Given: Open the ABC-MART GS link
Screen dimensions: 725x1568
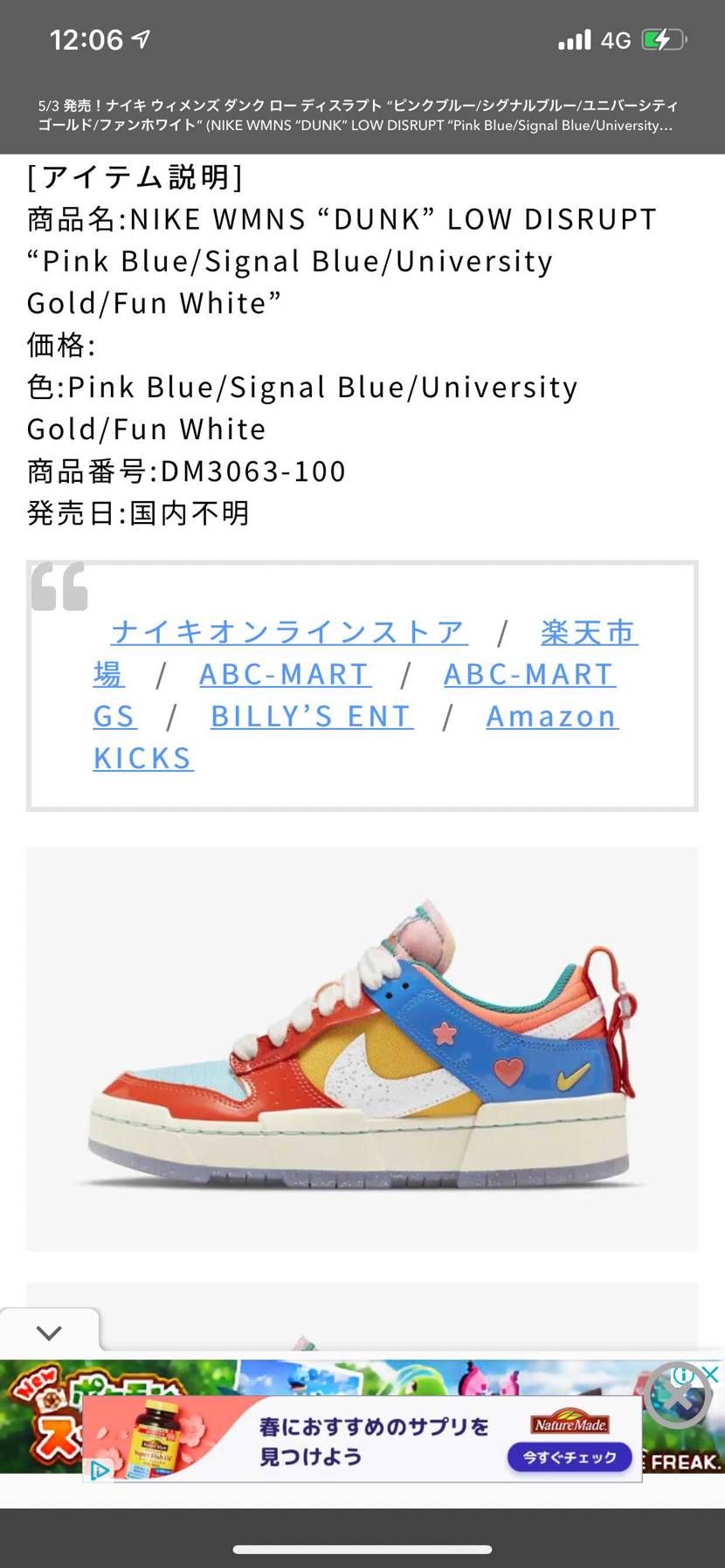Looking at the screenshot, I should 528,674.
